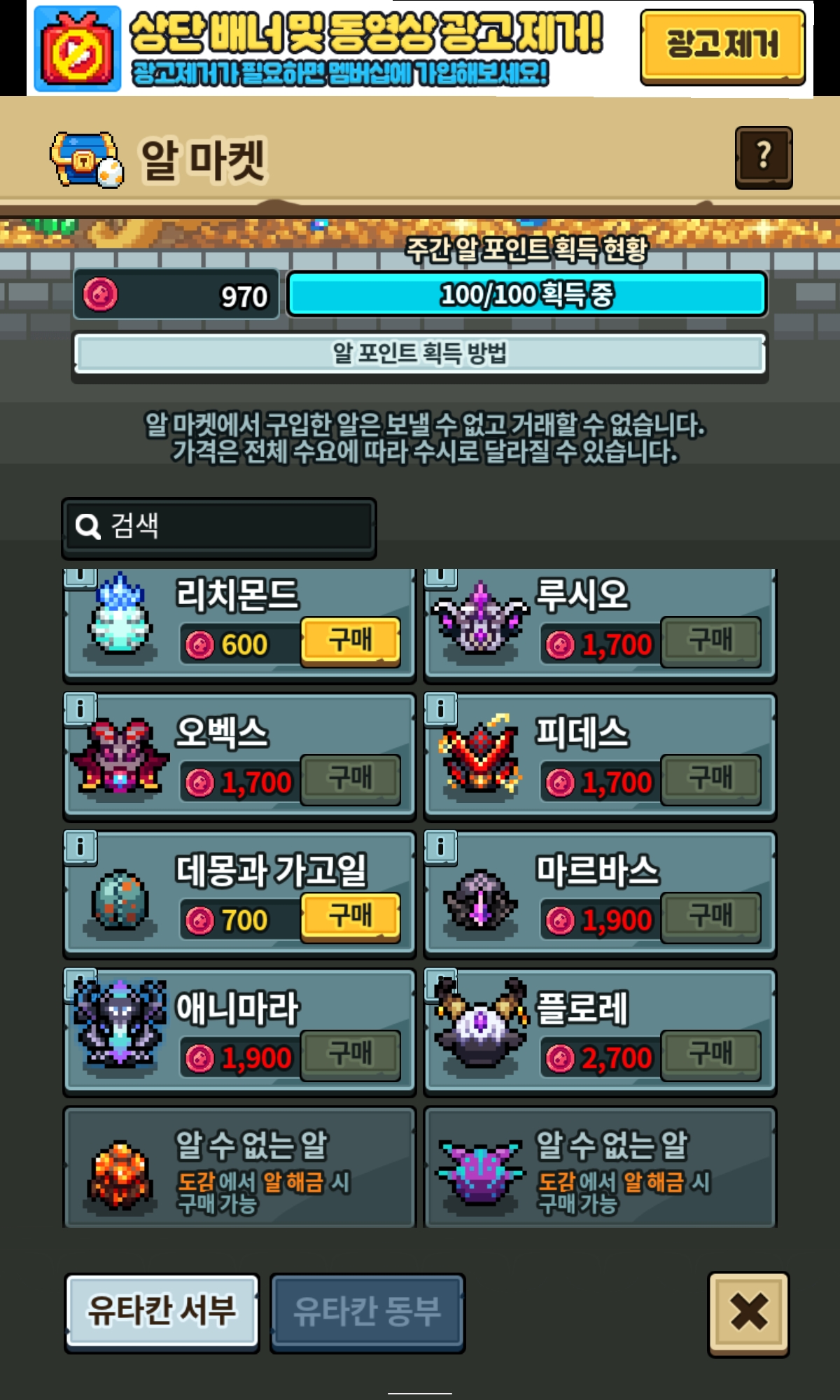Tap 구매 button for 플로레
840x1400 pixels.
[x=710, y=1055]
